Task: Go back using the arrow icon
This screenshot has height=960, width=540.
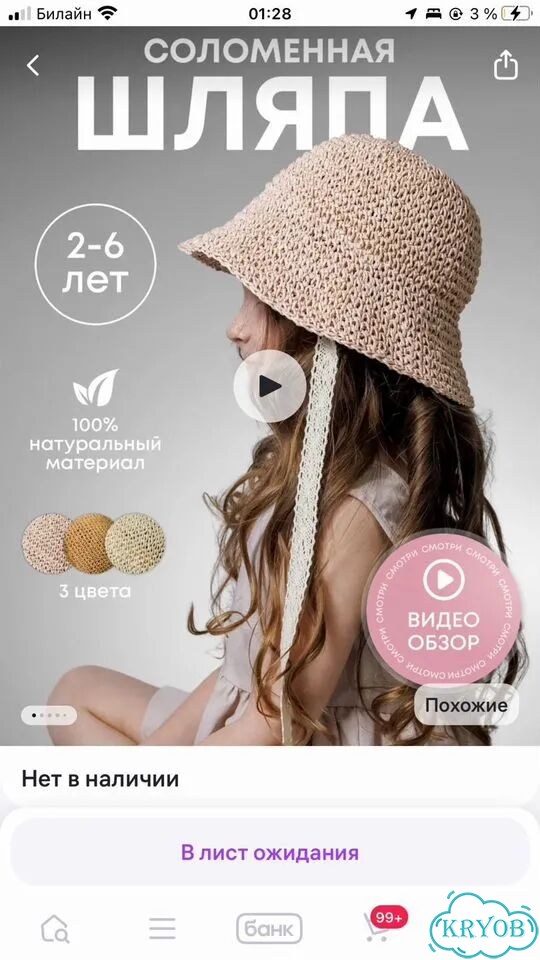Action: (33, 64)
